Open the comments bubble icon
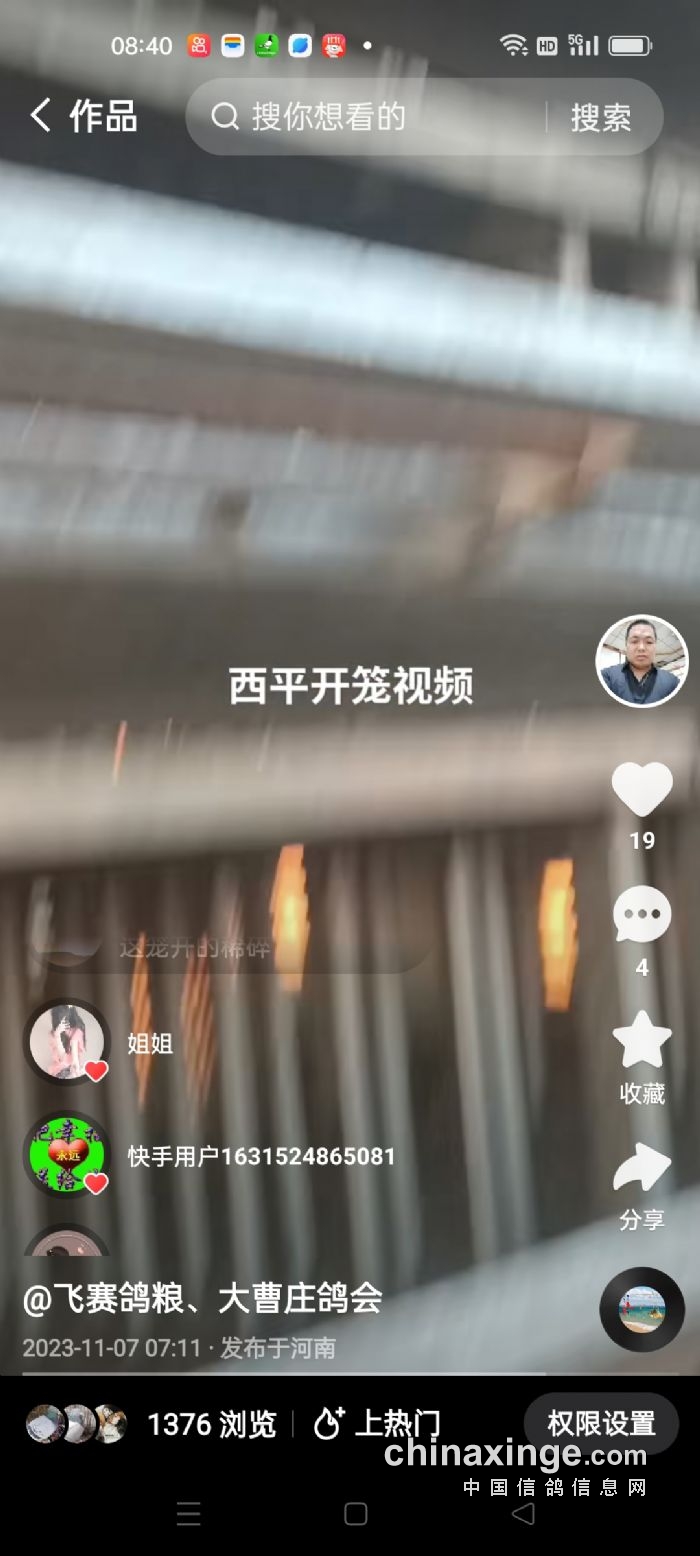Image resolution: width=700 pixels, height=1556 pixels. [641, 914]
